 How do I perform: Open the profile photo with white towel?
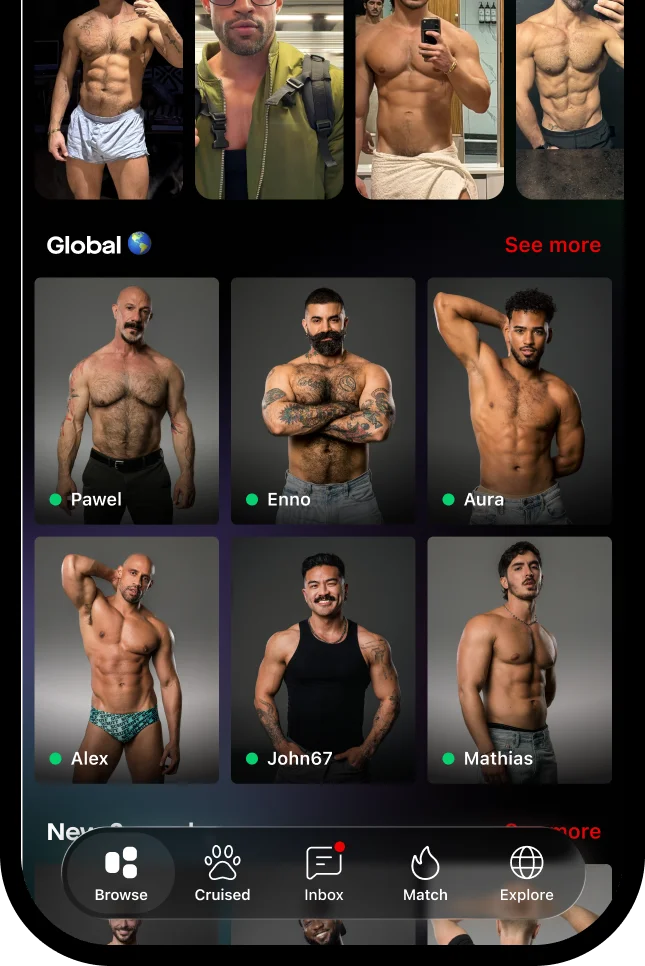click(x=429, y=99)
